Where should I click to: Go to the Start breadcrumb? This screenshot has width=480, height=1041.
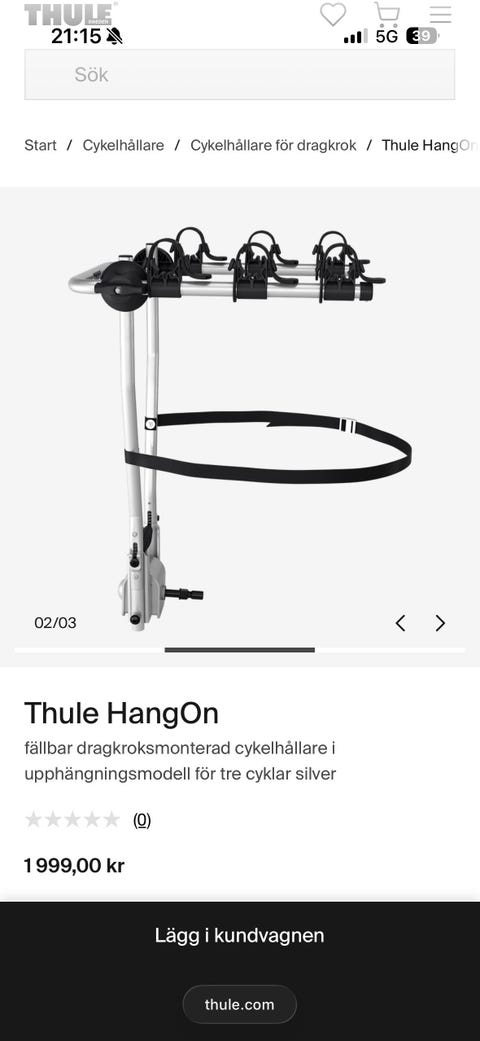pos(40,145)
